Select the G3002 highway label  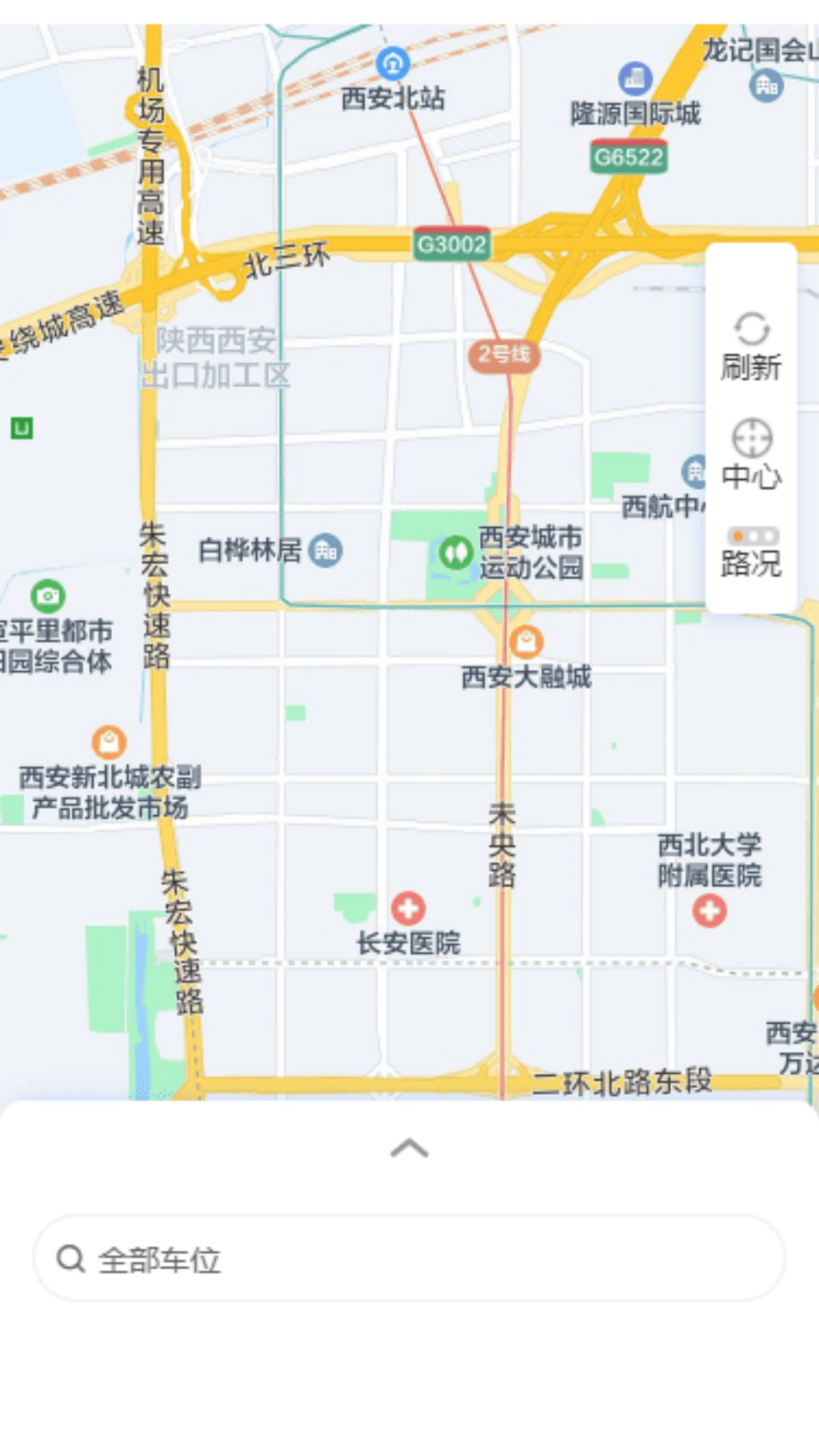click(x=453, y=243)
